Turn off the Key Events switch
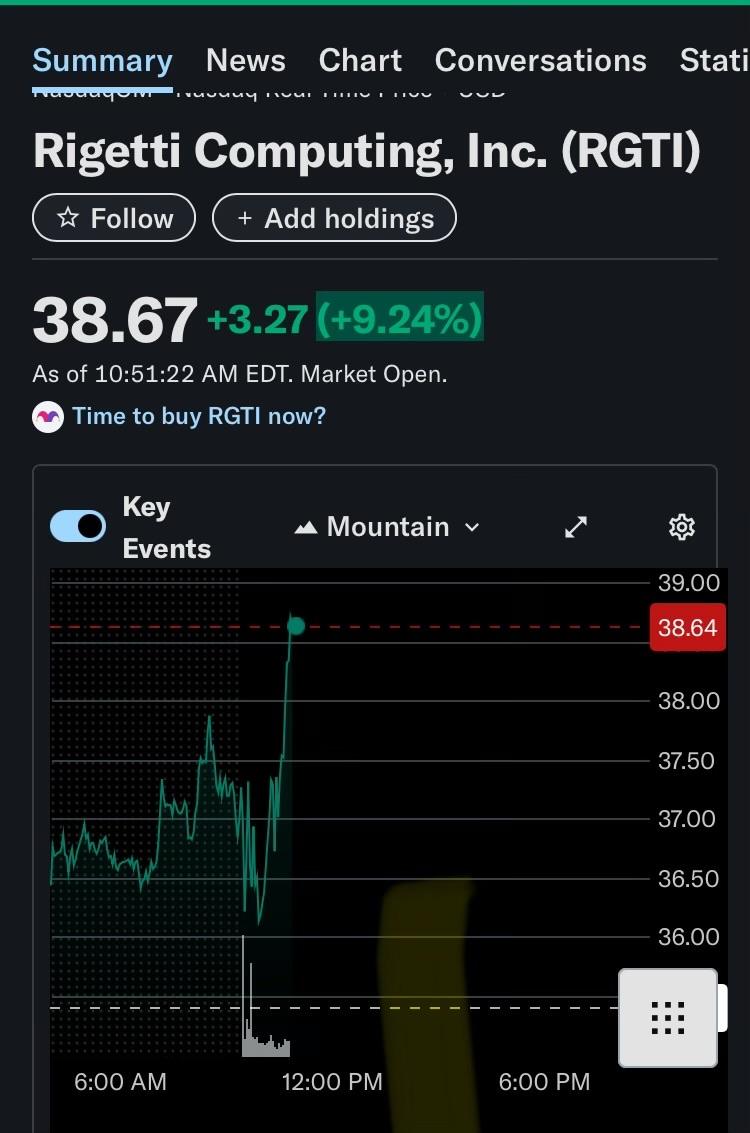 tap(78, 526)
